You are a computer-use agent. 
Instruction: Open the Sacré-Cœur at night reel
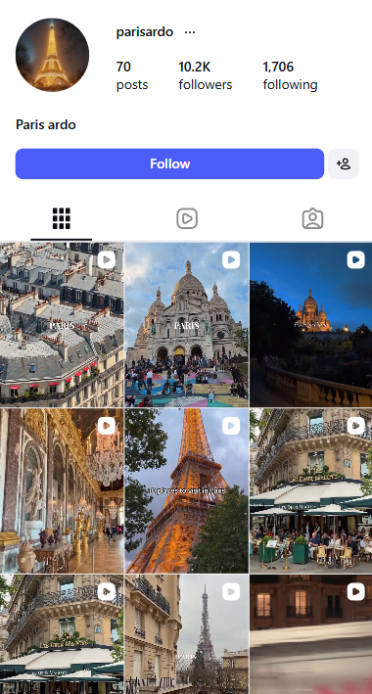coord(311,324)
